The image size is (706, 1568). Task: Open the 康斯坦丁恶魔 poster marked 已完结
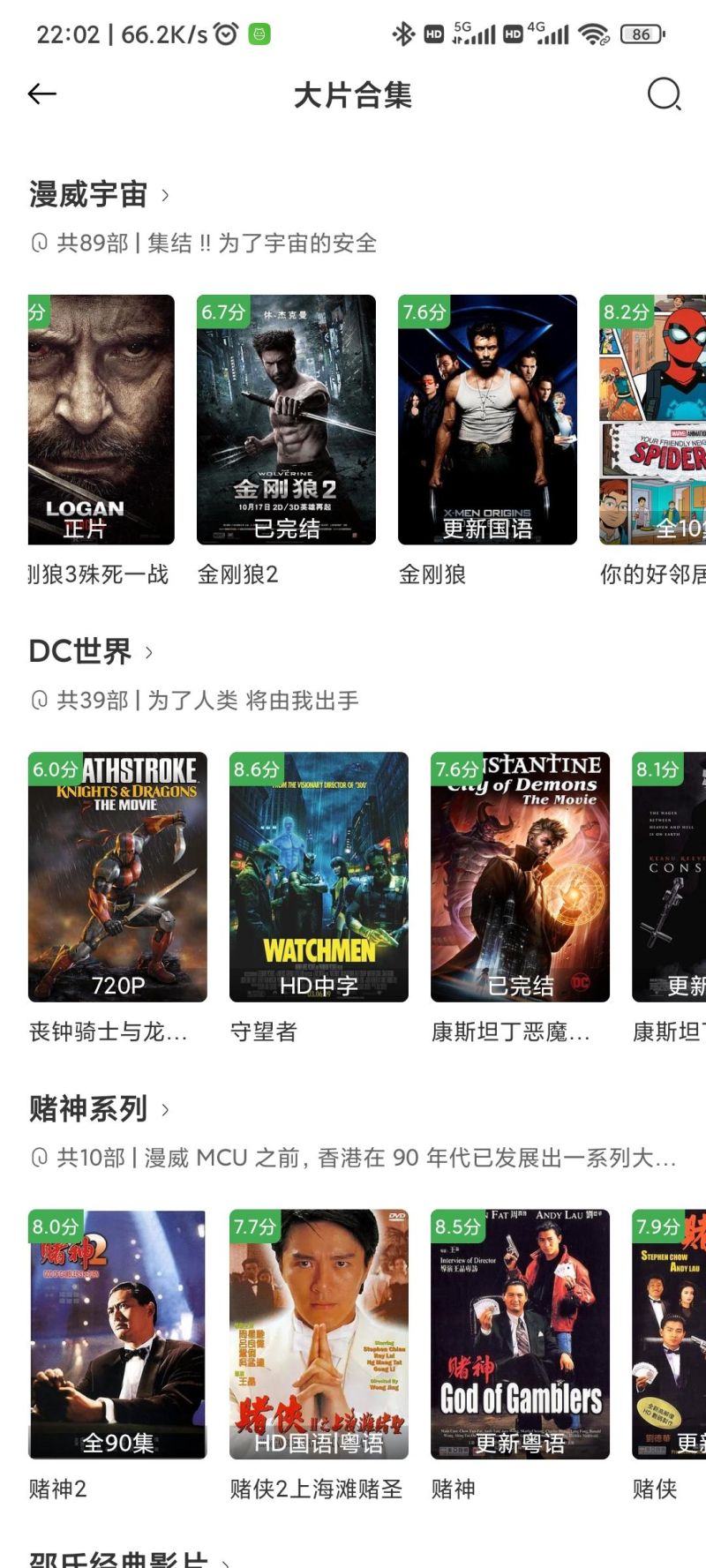pos(520,877)
